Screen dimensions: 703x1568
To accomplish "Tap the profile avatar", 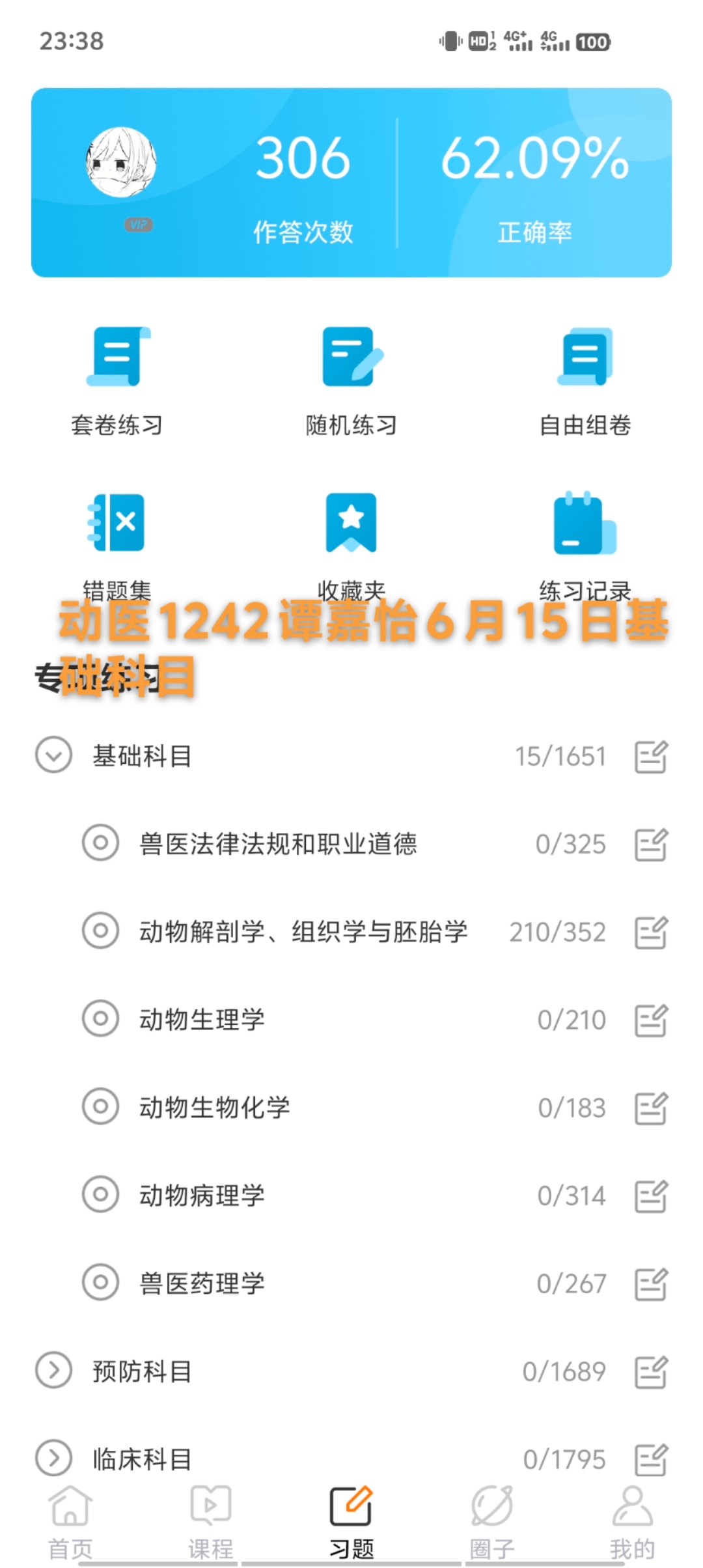I will coord(121,163).
